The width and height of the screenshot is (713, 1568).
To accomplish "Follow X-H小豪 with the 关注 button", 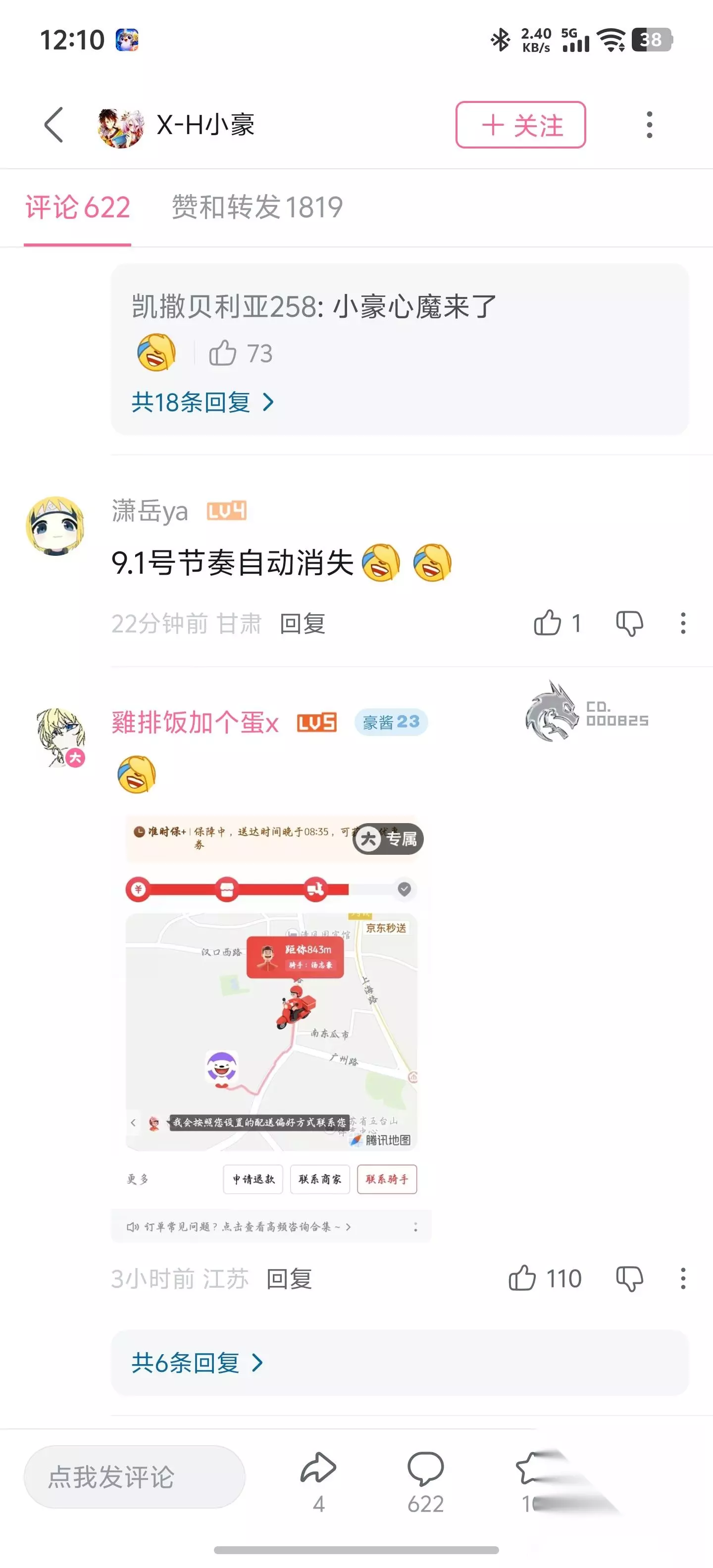I will pos(520,125).
